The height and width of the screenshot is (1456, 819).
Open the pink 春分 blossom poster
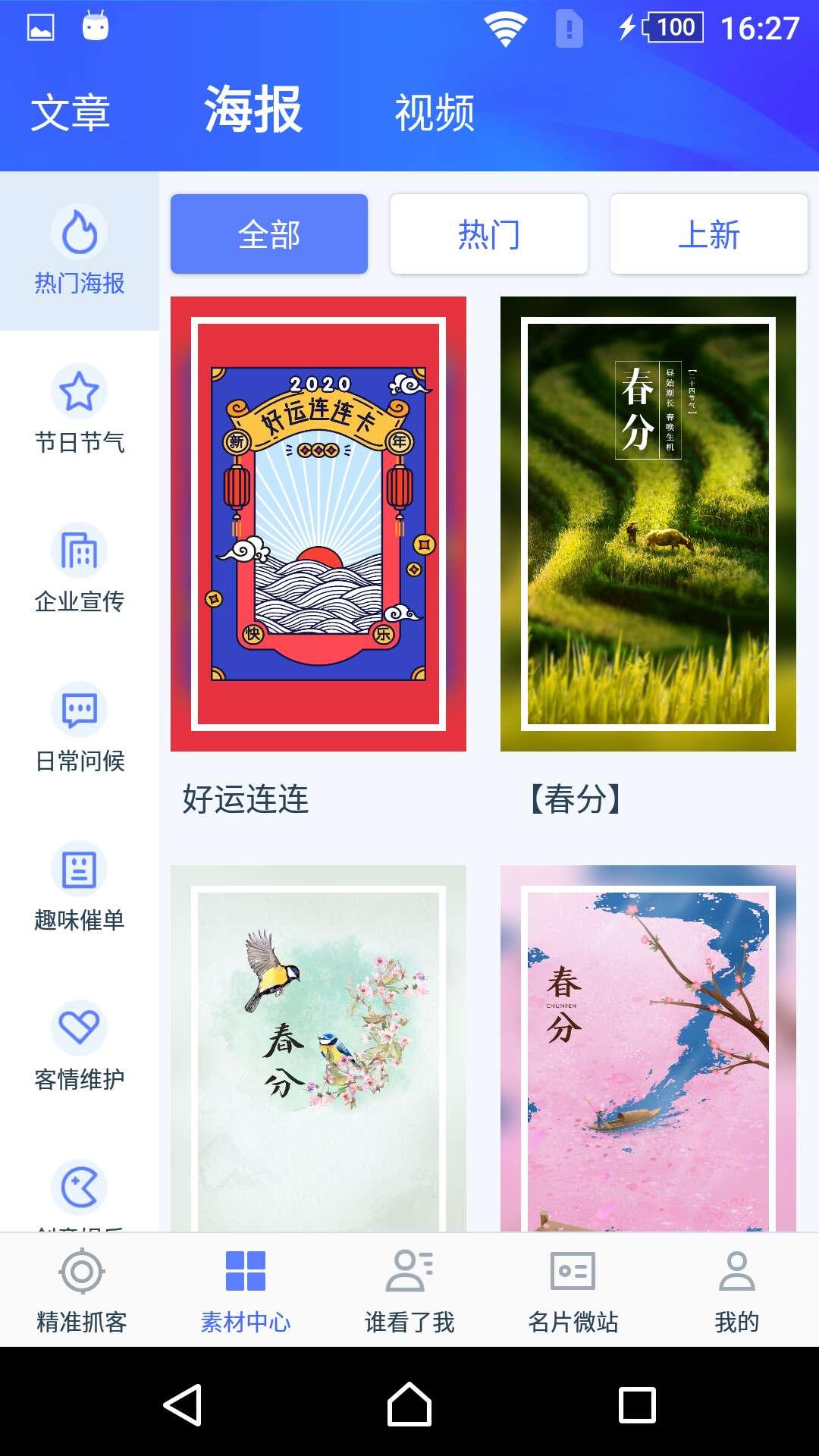(648, 1046)
